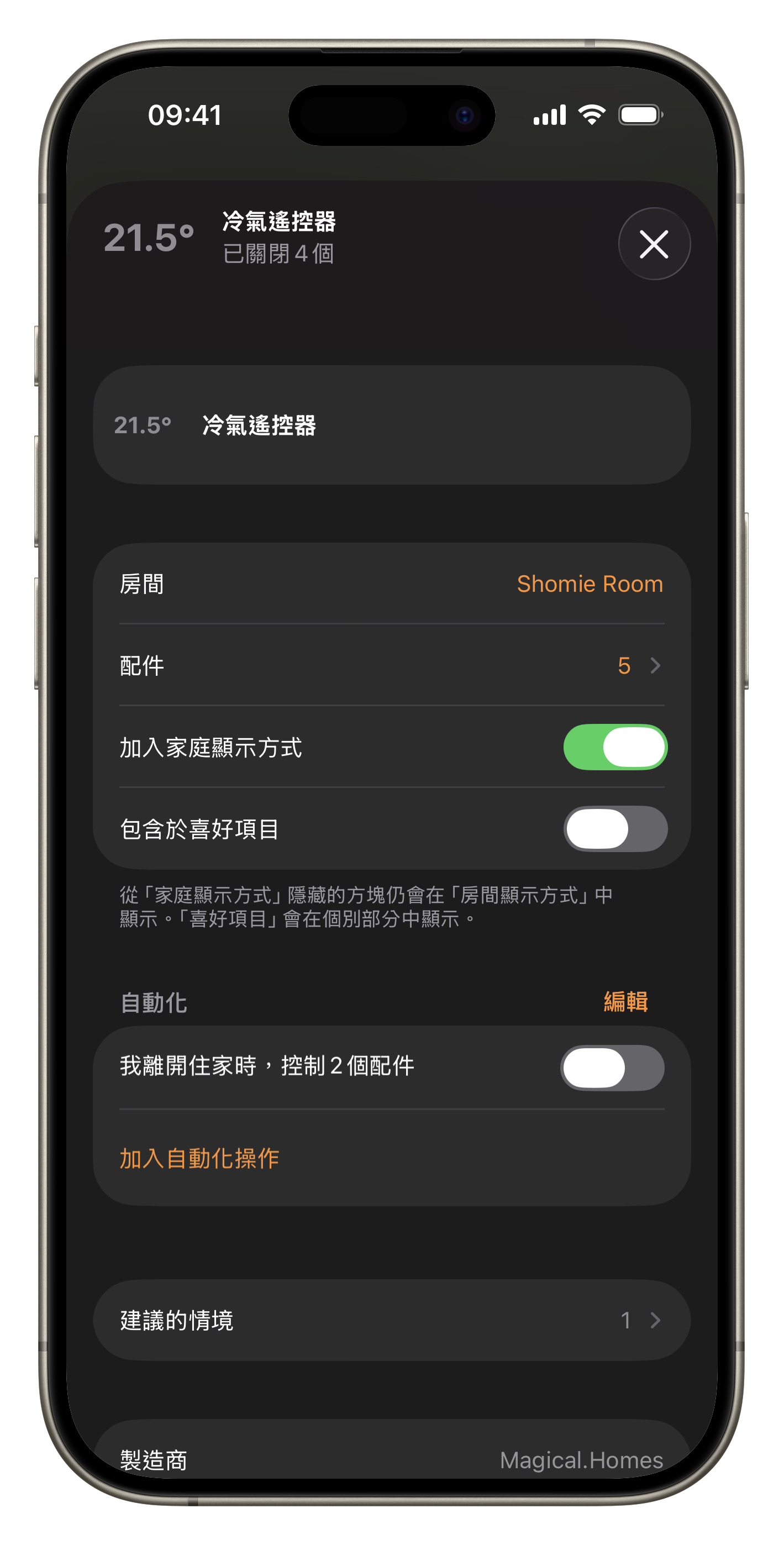
Task: Turn off 加入家庭顯示方式 switch
Action: point(615,747)
